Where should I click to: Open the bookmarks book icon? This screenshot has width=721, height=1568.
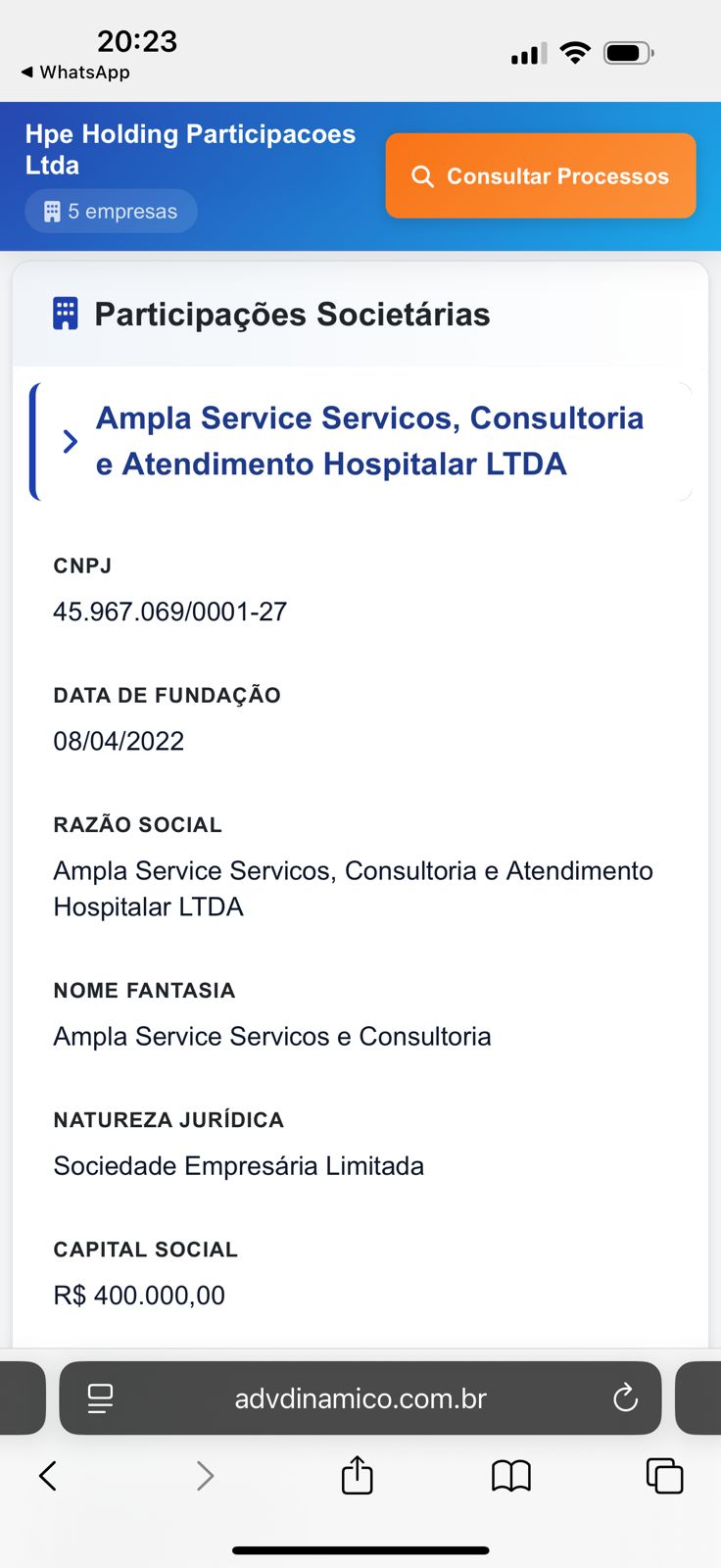511,1476
